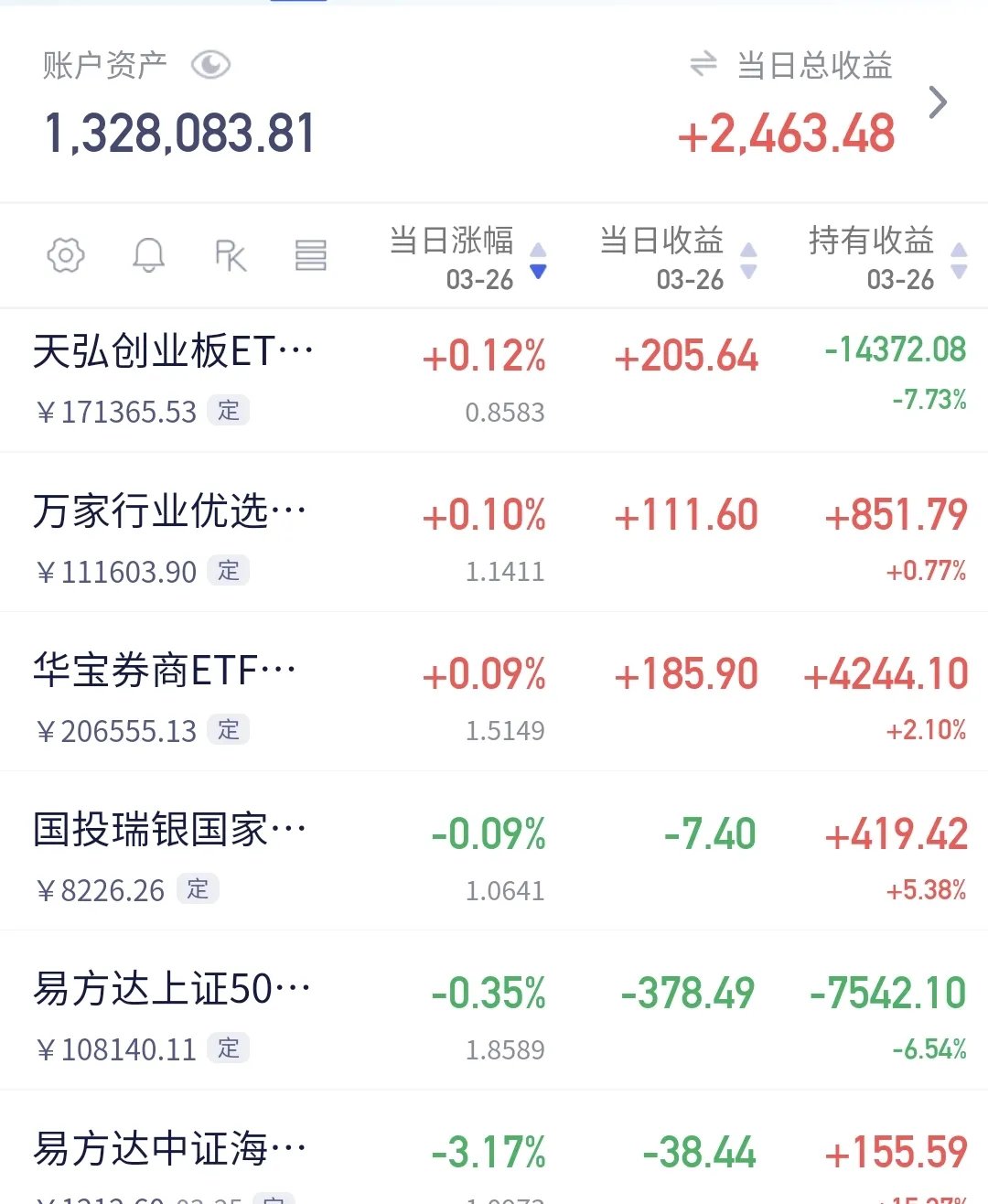
Task: Open the fund settings gear icon
Action: coord(64,256)
